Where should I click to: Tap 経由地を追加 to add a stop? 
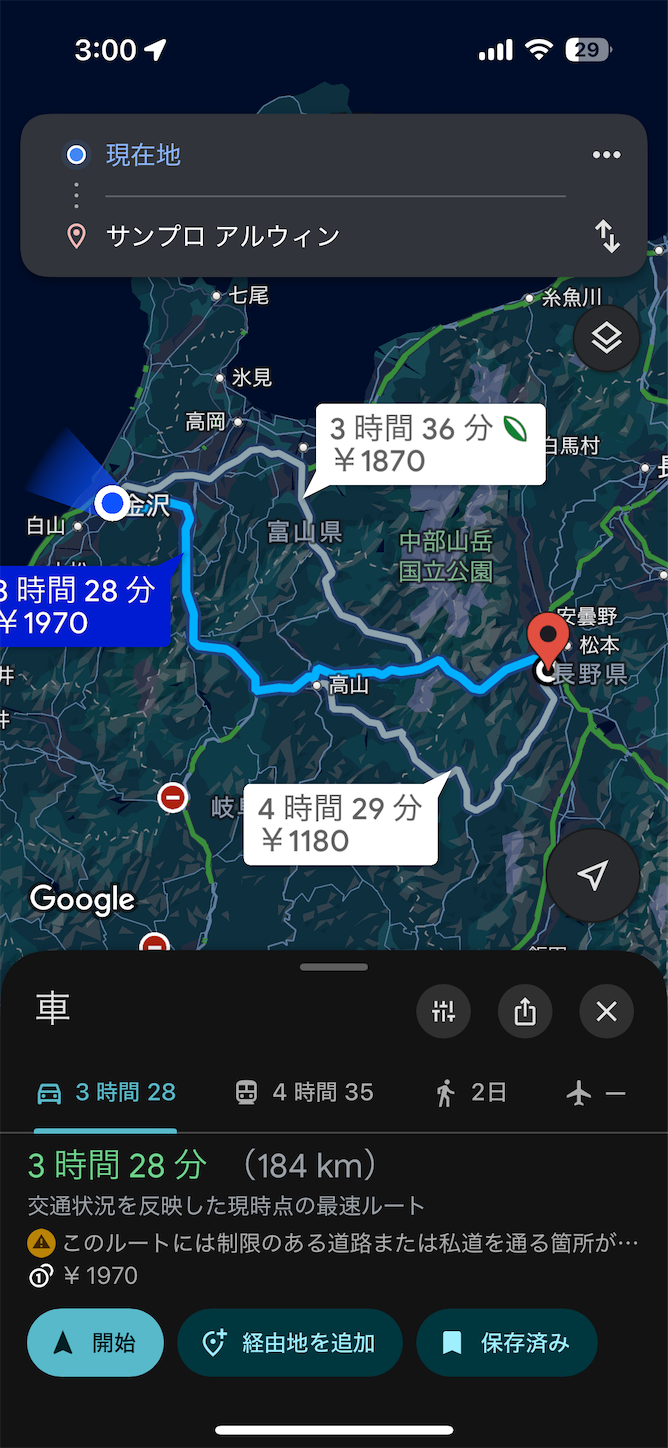pyautogui.click(x=290, y=1343)
